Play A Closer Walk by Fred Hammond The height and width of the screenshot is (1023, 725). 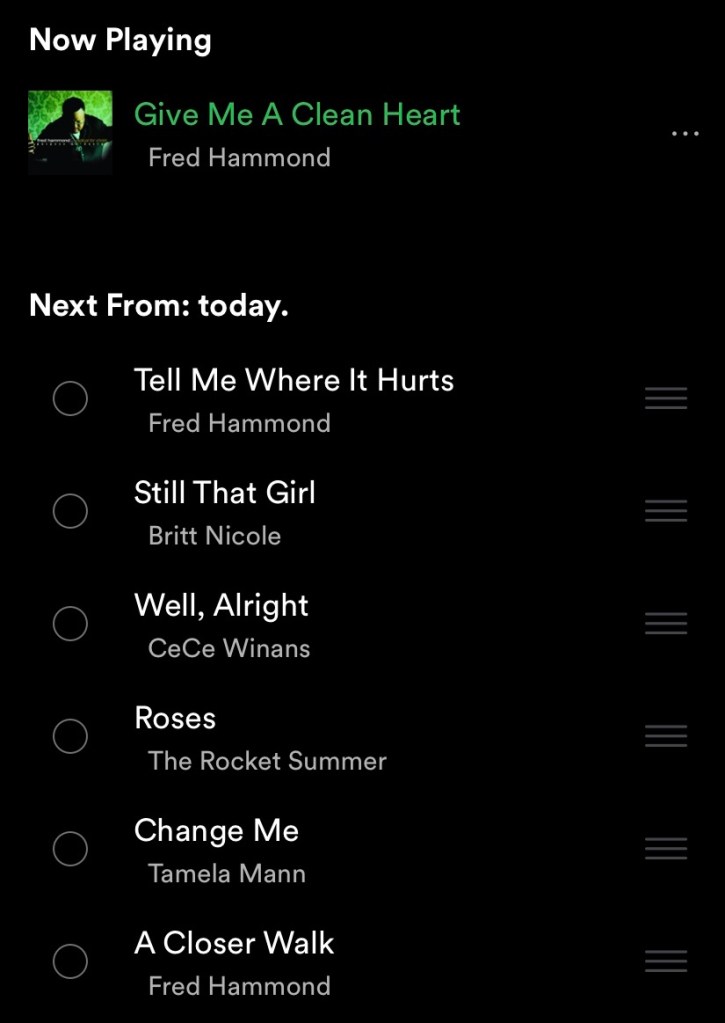(x=234, y=944)
